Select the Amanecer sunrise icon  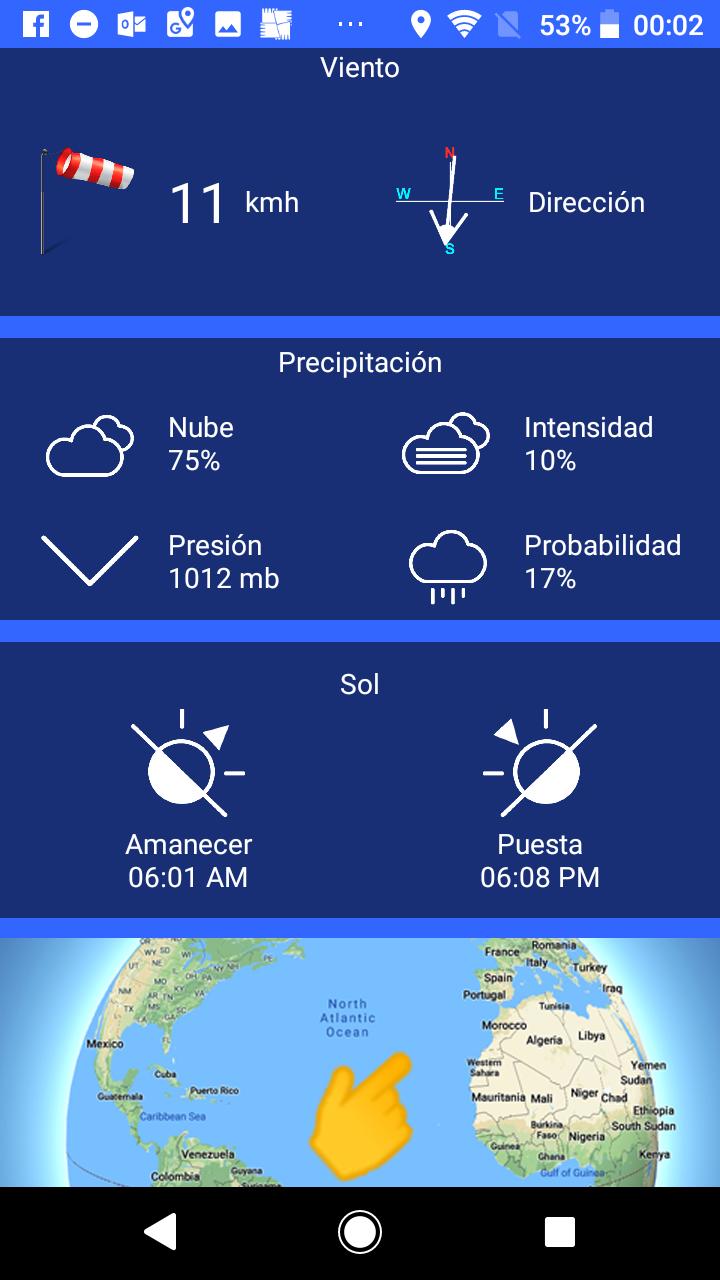pos(185,765)
